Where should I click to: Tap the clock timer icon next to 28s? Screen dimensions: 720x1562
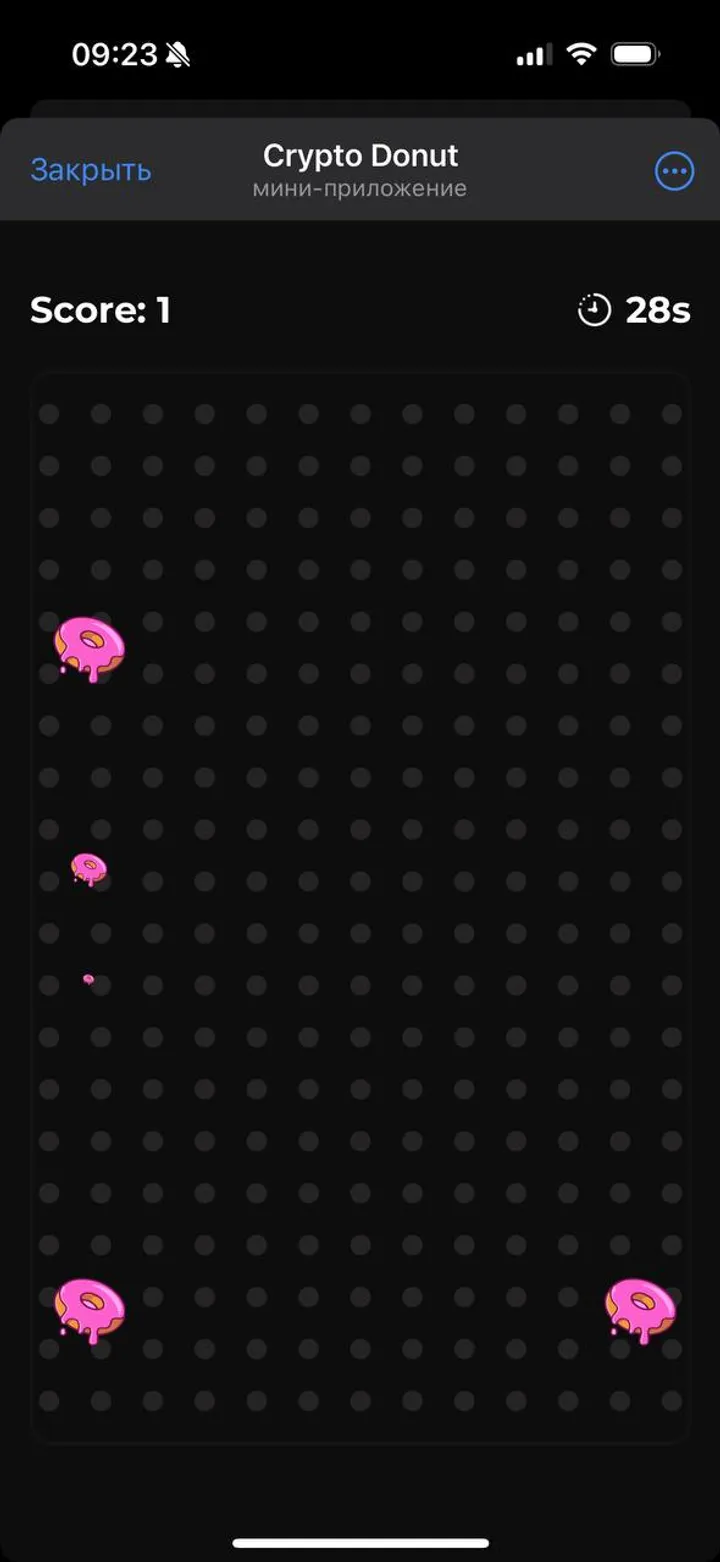[x=594, y=310]
